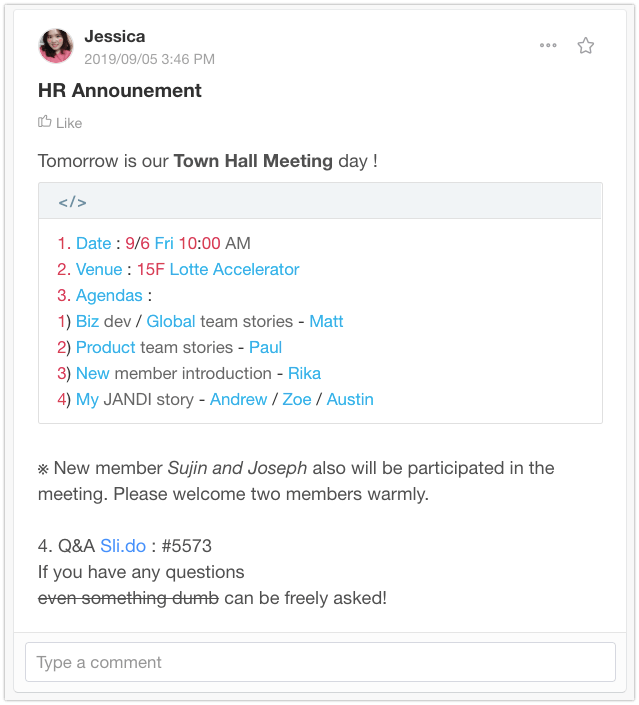
Task: Open Jessica's profile picture
Action: [x=55, y=46]
